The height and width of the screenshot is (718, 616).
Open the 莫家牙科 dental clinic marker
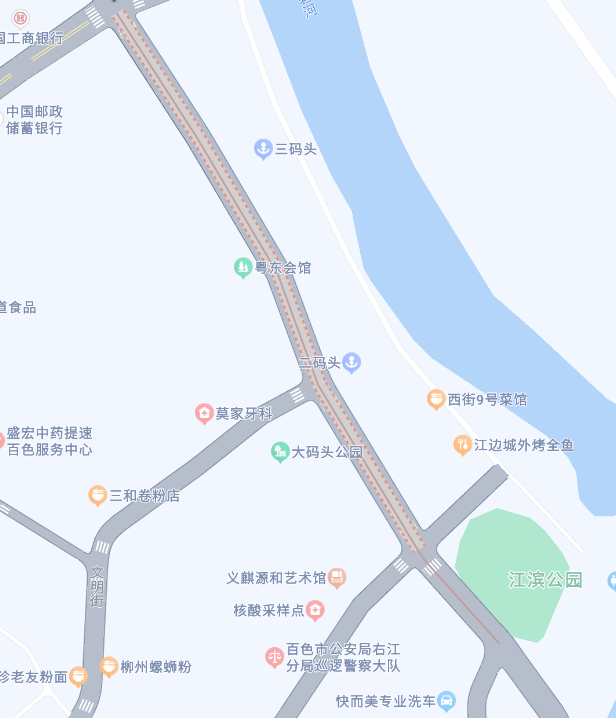pyautogui.click(x=204, y=413)
